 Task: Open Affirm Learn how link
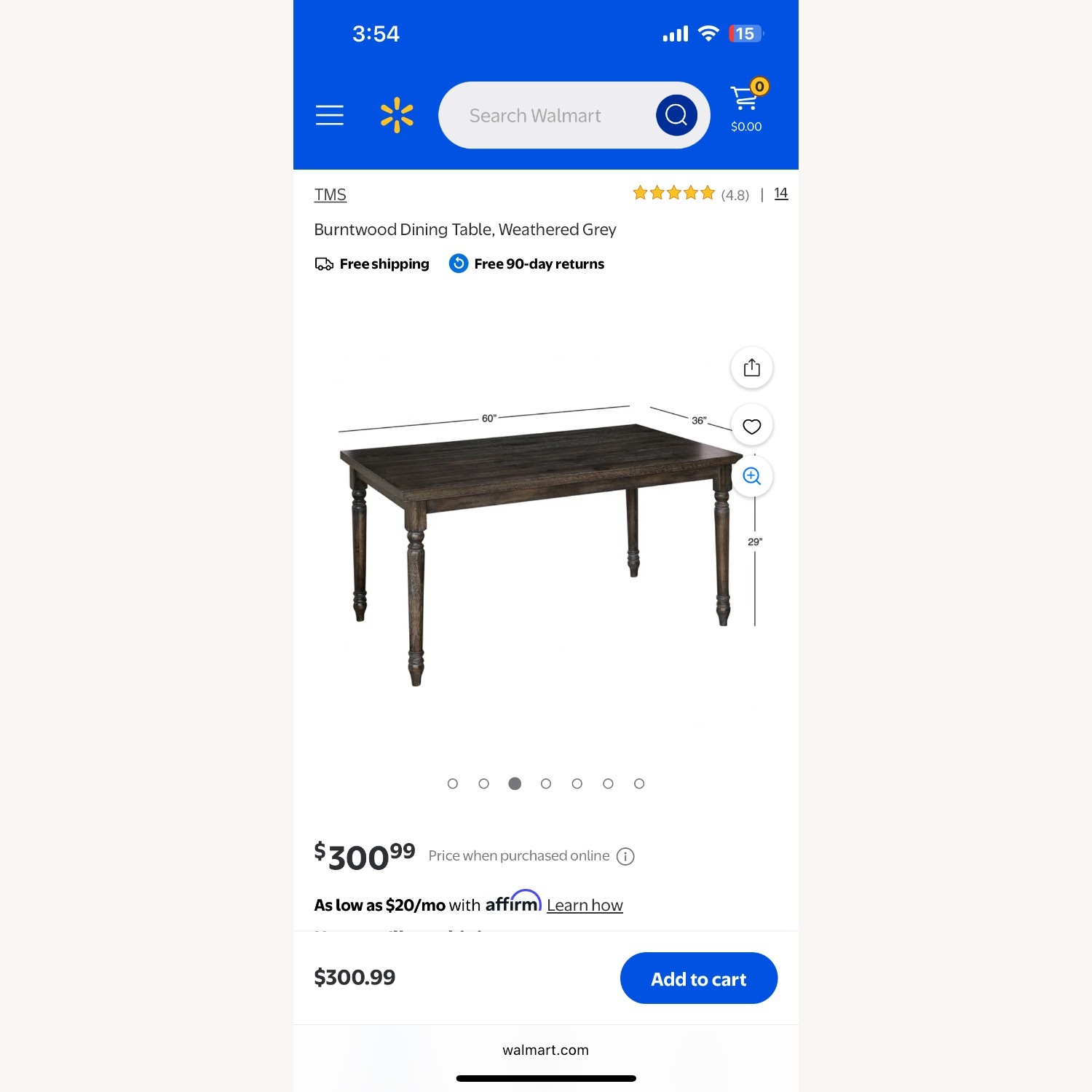[x=585, y=906]
